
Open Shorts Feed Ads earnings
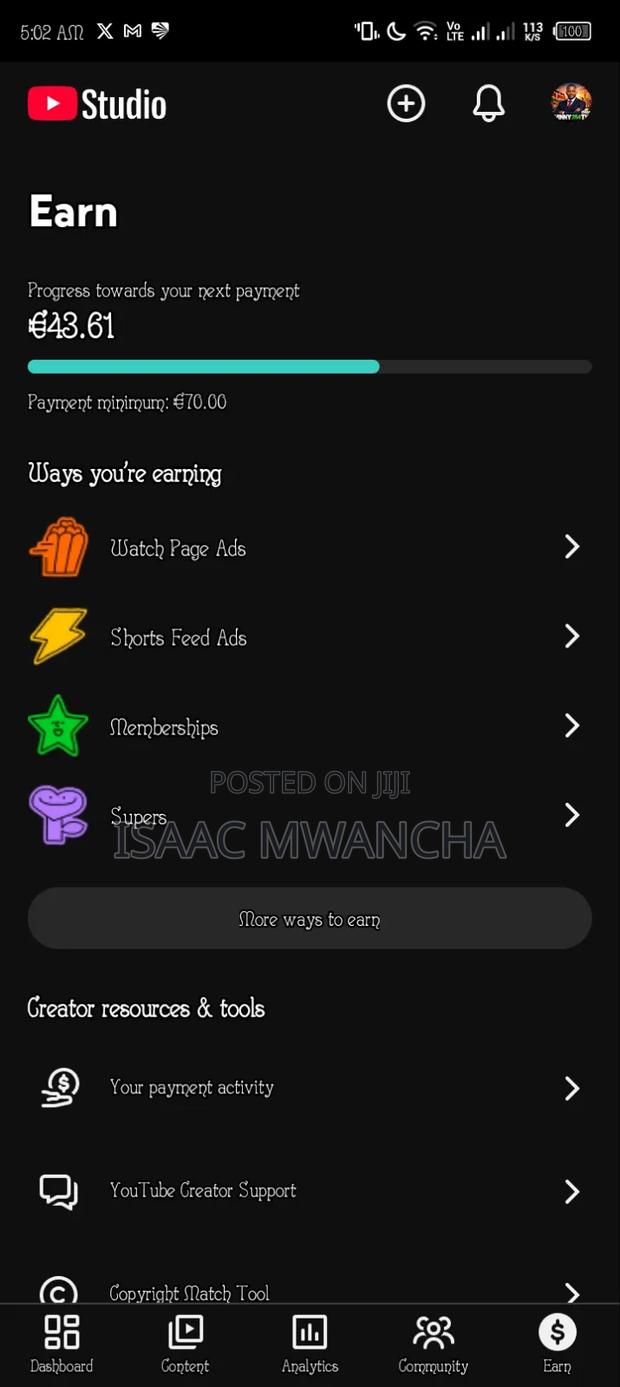point(310,637)
